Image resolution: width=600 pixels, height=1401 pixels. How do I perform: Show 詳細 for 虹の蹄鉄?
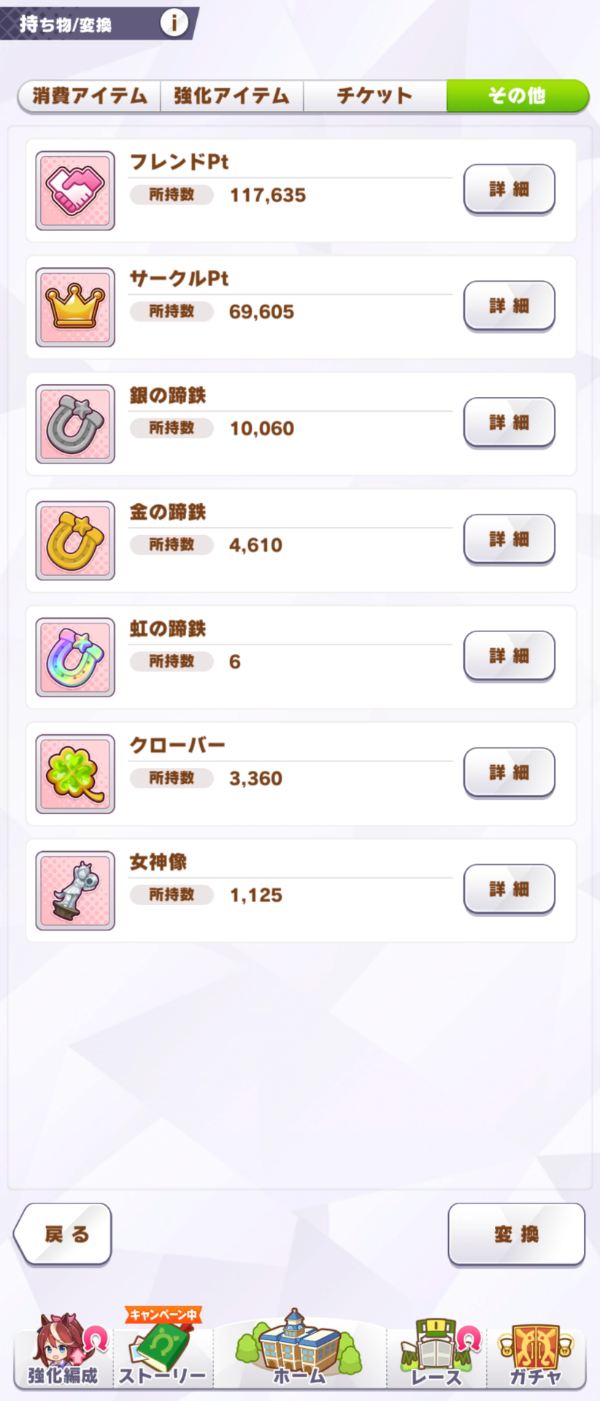(x=509, y=656)
